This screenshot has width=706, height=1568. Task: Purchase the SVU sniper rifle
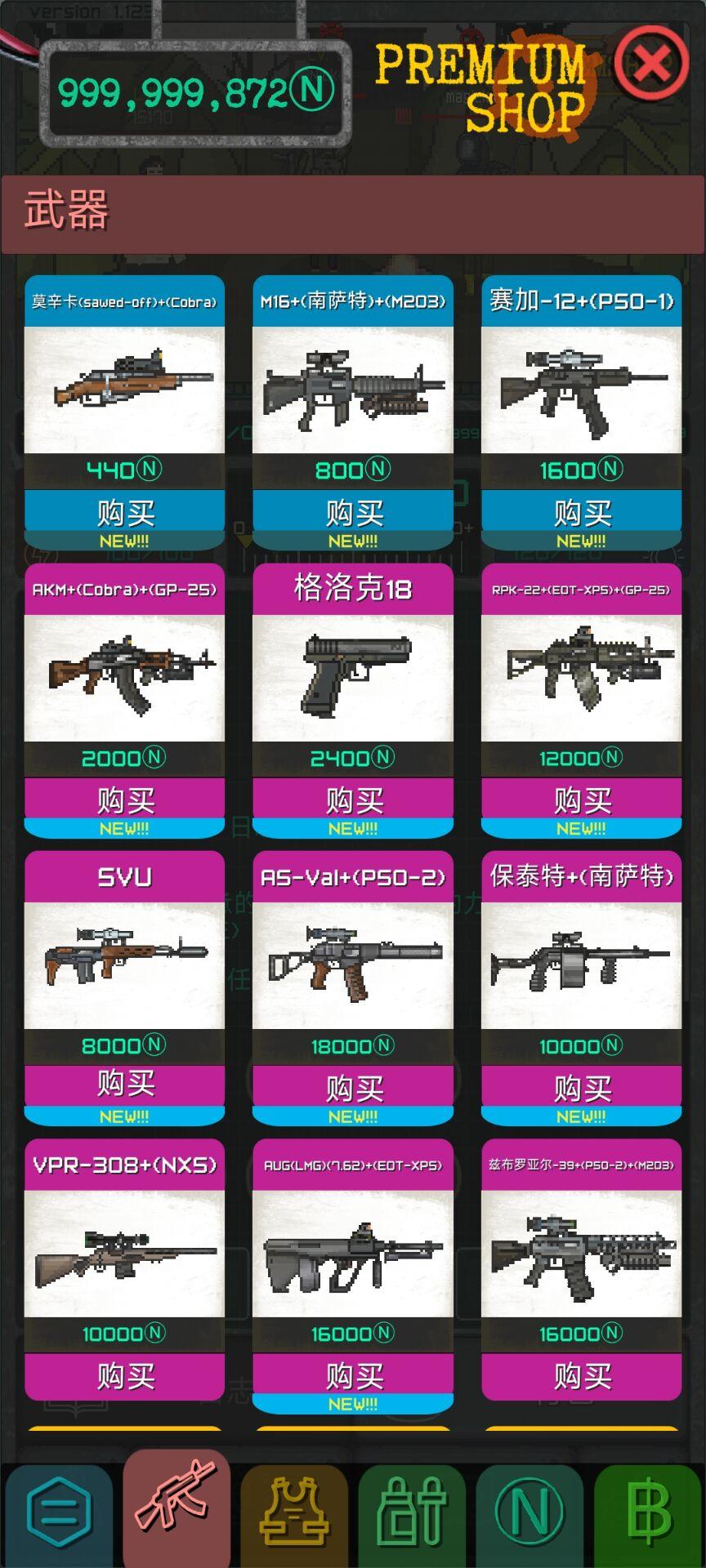[124, 1086]
